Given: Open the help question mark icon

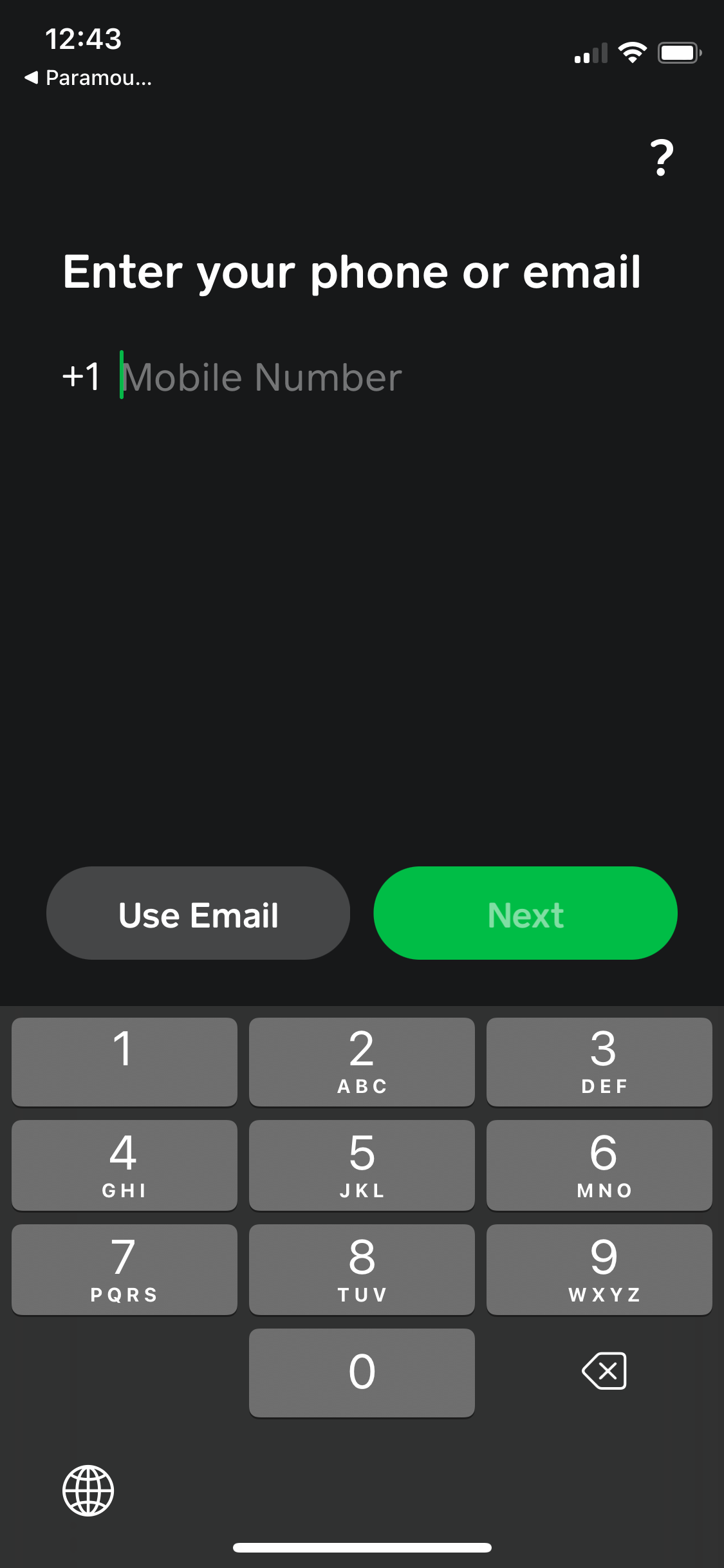Looking at the screenshot, I should tap(662, 156).
